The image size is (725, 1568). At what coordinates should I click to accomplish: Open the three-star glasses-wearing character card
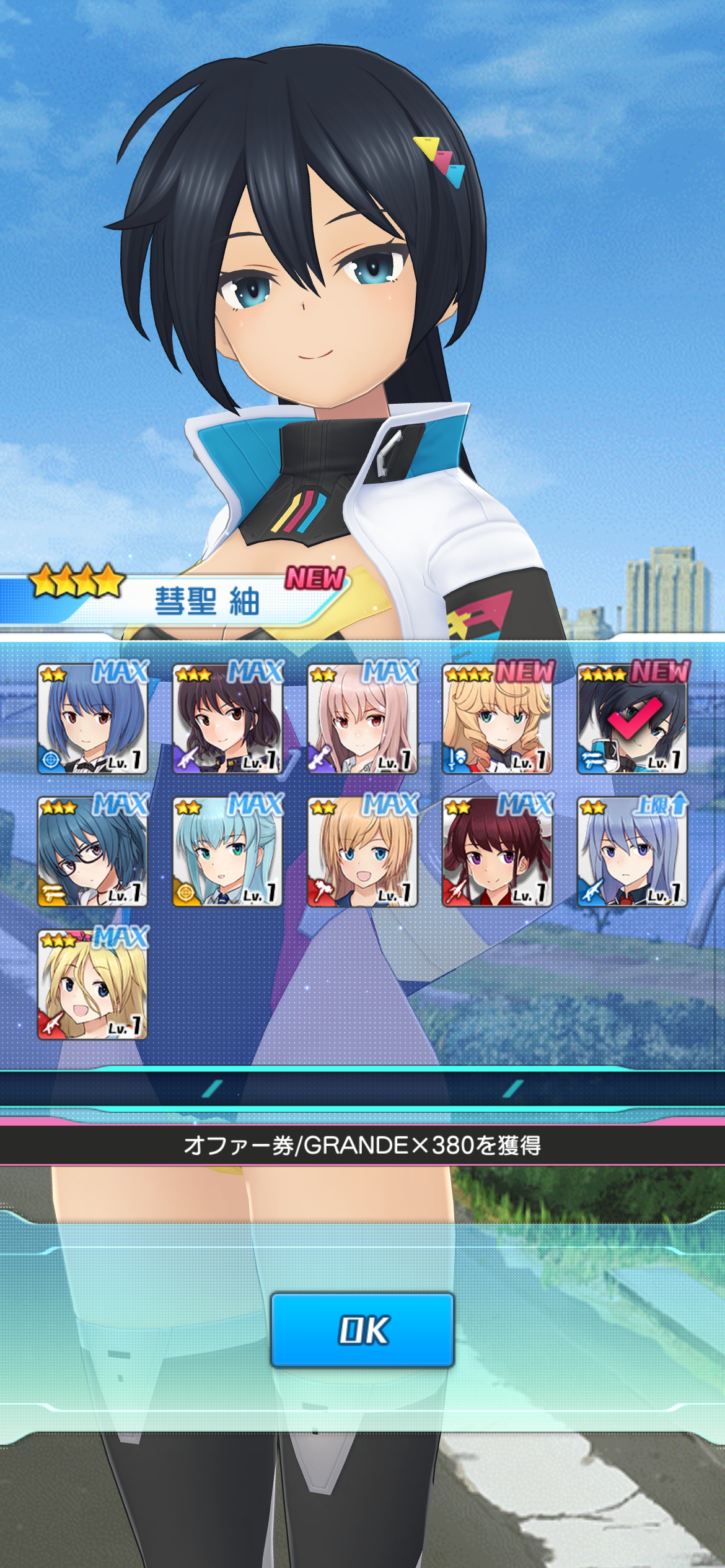click(x=93, y=852)
